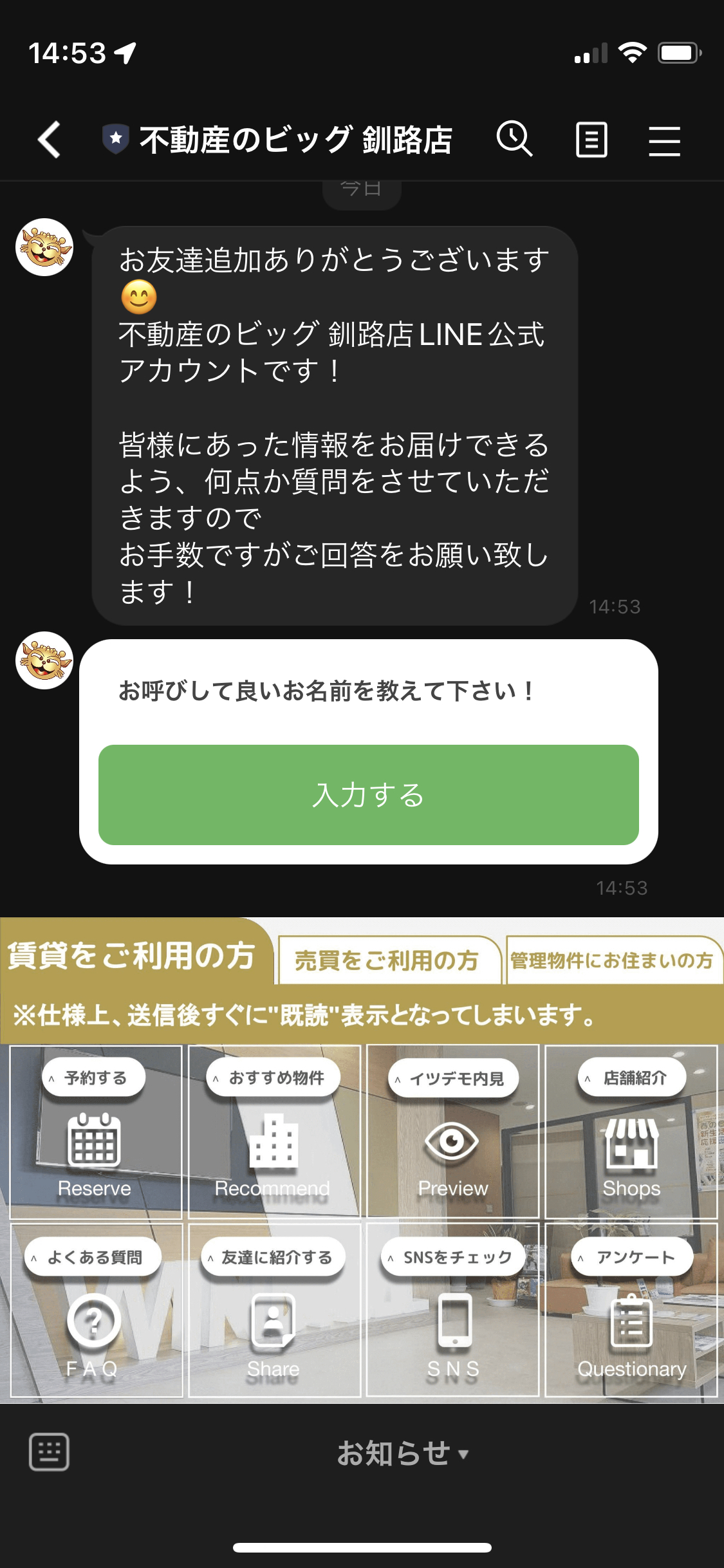
Task: Collapse the お知らせ rich menu
Action: pyautogui.click(x=402, y=1453)
